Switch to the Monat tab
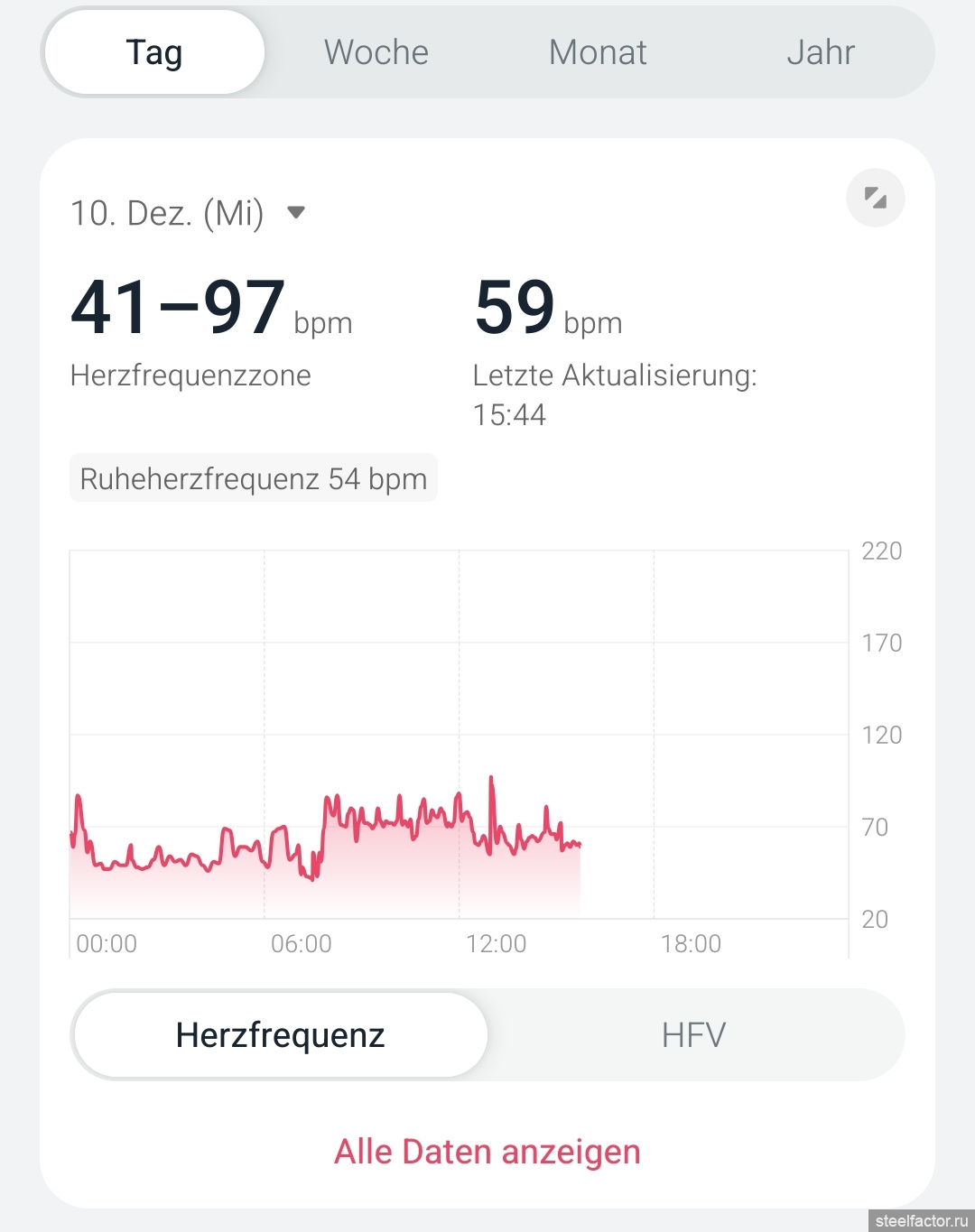This screenshot has height=1232, width=975. tap(598, 52)
